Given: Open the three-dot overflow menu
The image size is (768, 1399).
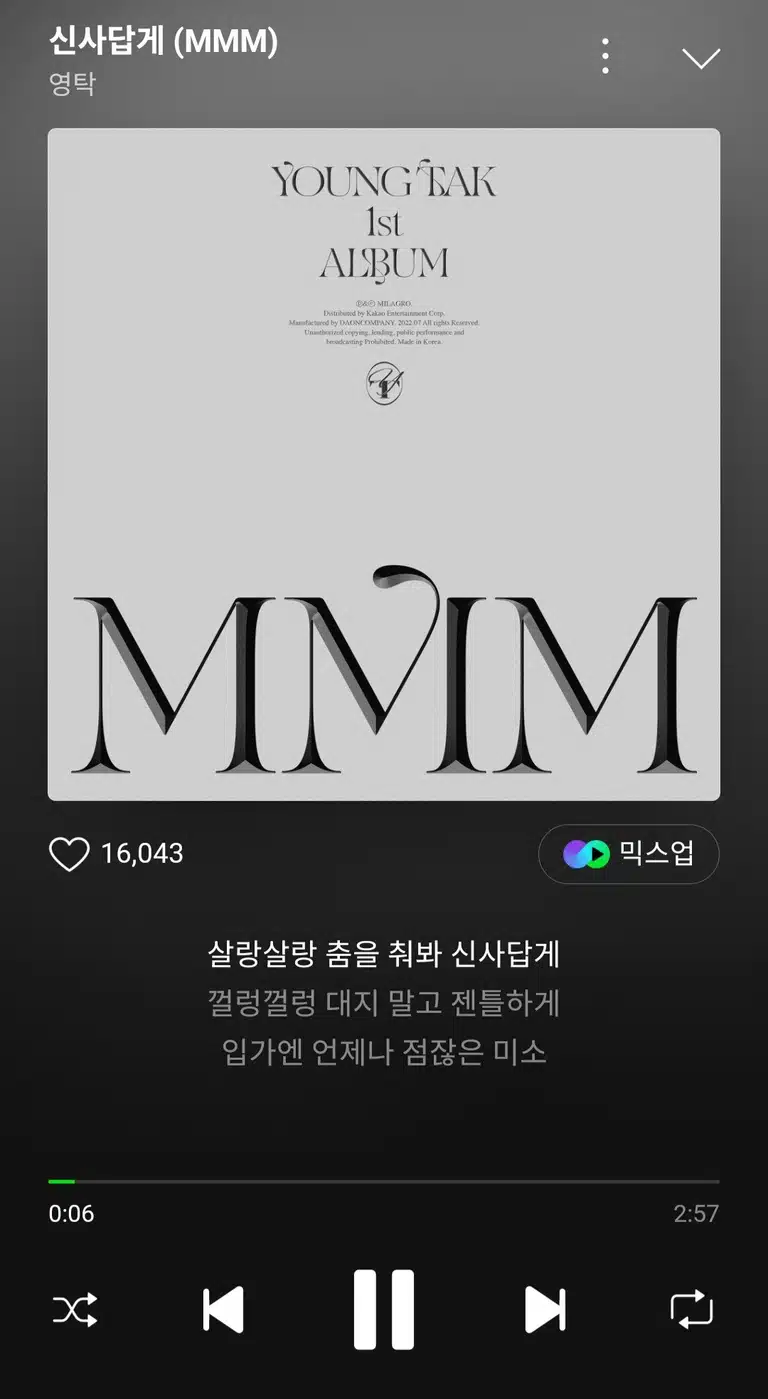Looking at the screenshot, I should 605,57.
